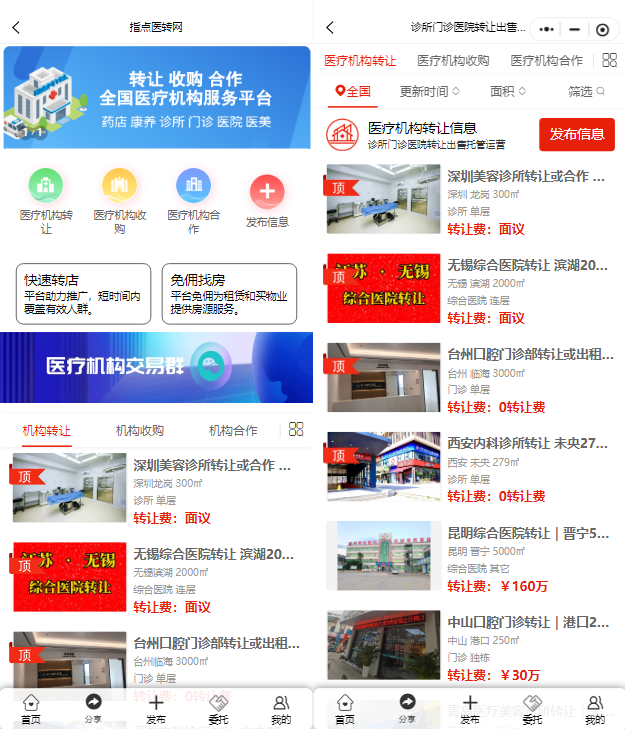625x729 pixels.
Task: Expand the 面积 filter dropdown
Action: (508, 91)
